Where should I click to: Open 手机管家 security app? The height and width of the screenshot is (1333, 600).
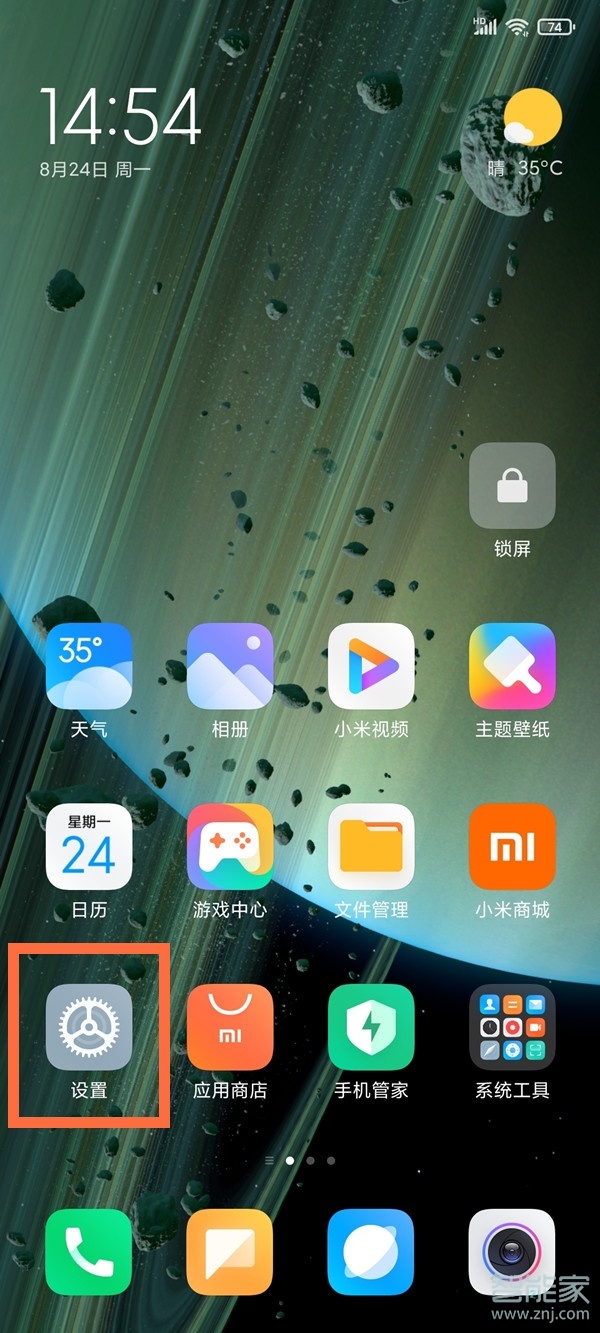pyautogui.click(x=371, y=1027)
